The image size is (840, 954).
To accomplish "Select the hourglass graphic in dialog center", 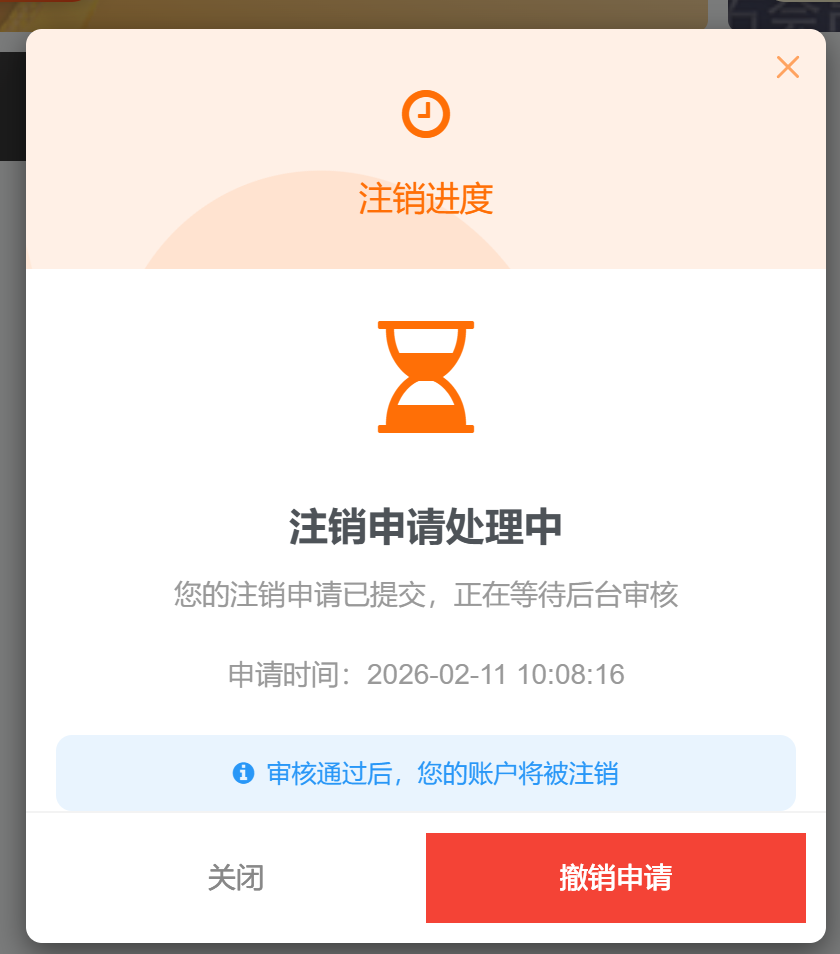I will [426, 378].
